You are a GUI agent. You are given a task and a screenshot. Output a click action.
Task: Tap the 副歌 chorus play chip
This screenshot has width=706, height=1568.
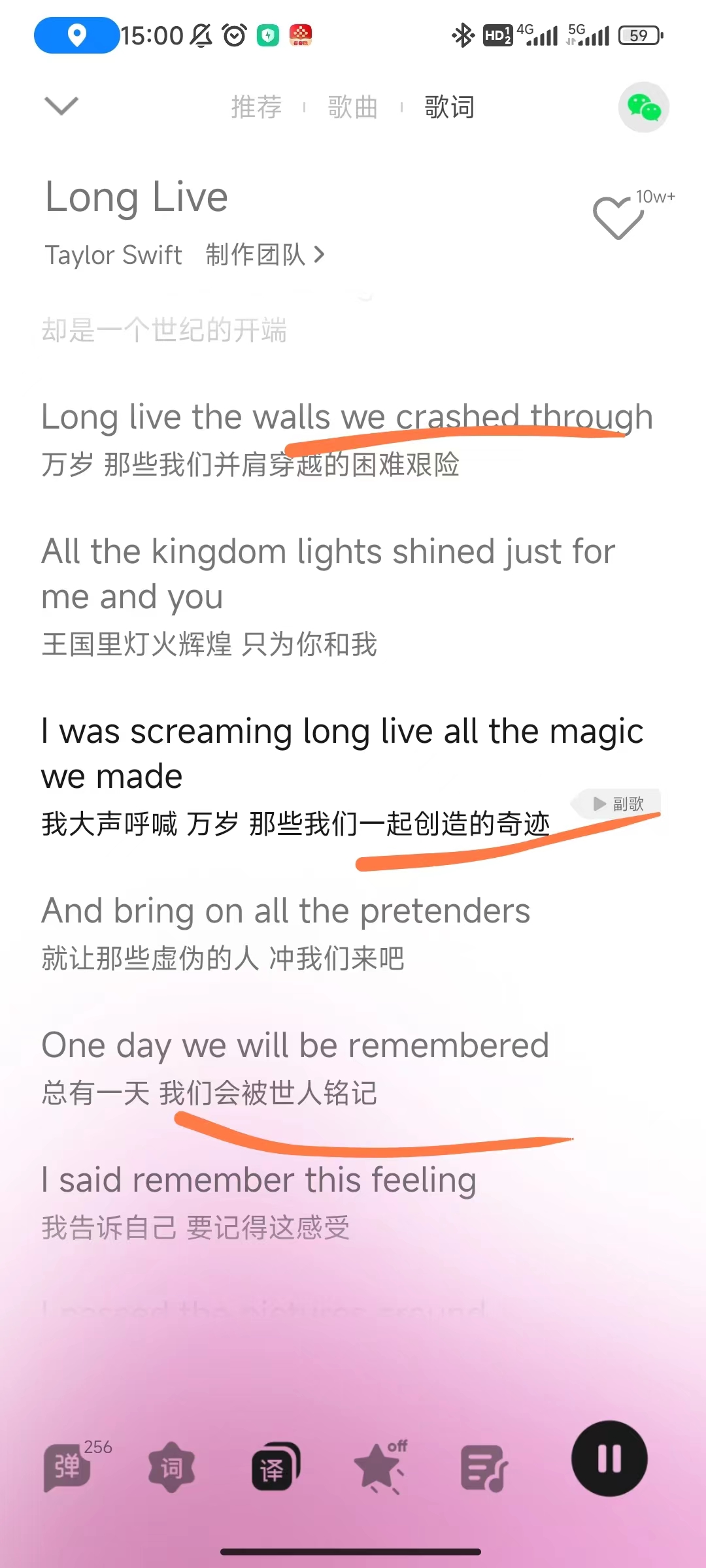click(x=618, y=804)
